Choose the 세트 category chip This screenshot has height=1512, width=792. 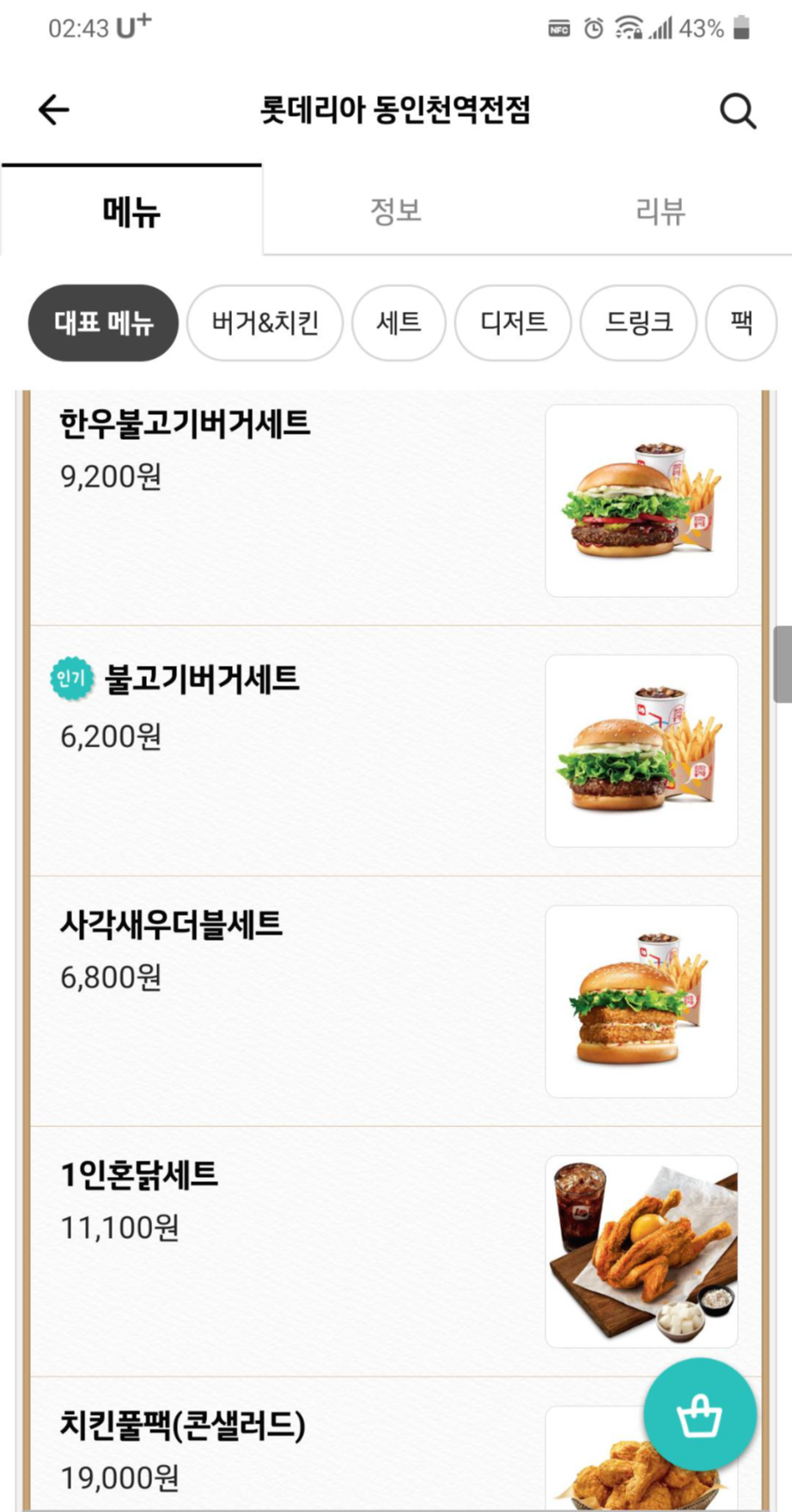click(399, 323)
